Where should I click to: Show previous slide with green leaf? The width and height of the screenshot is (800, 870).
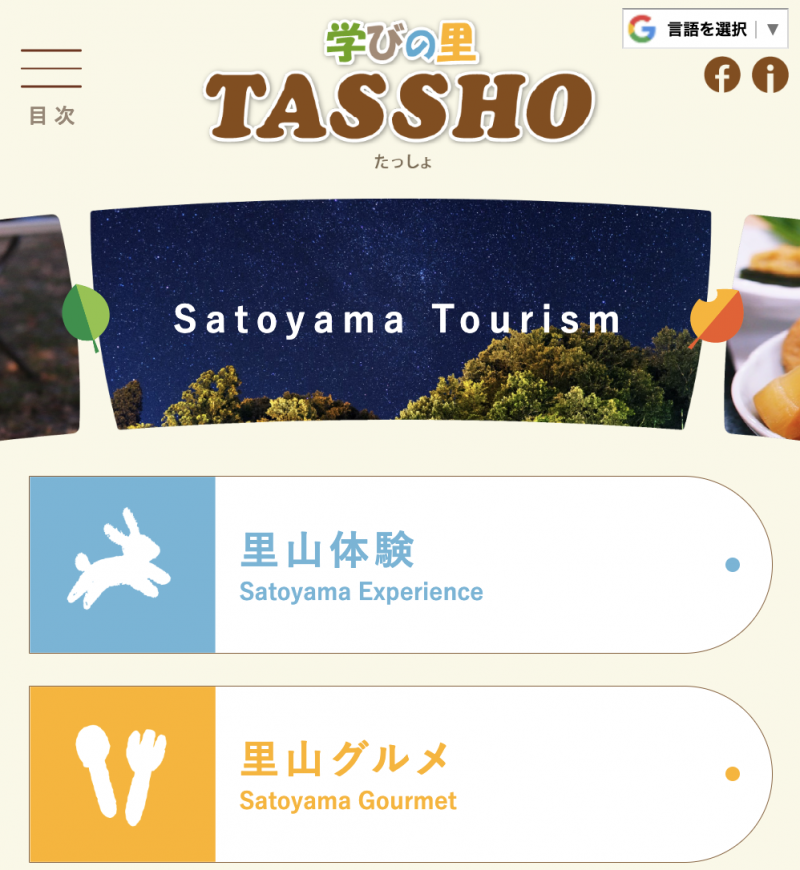[85, 315]
